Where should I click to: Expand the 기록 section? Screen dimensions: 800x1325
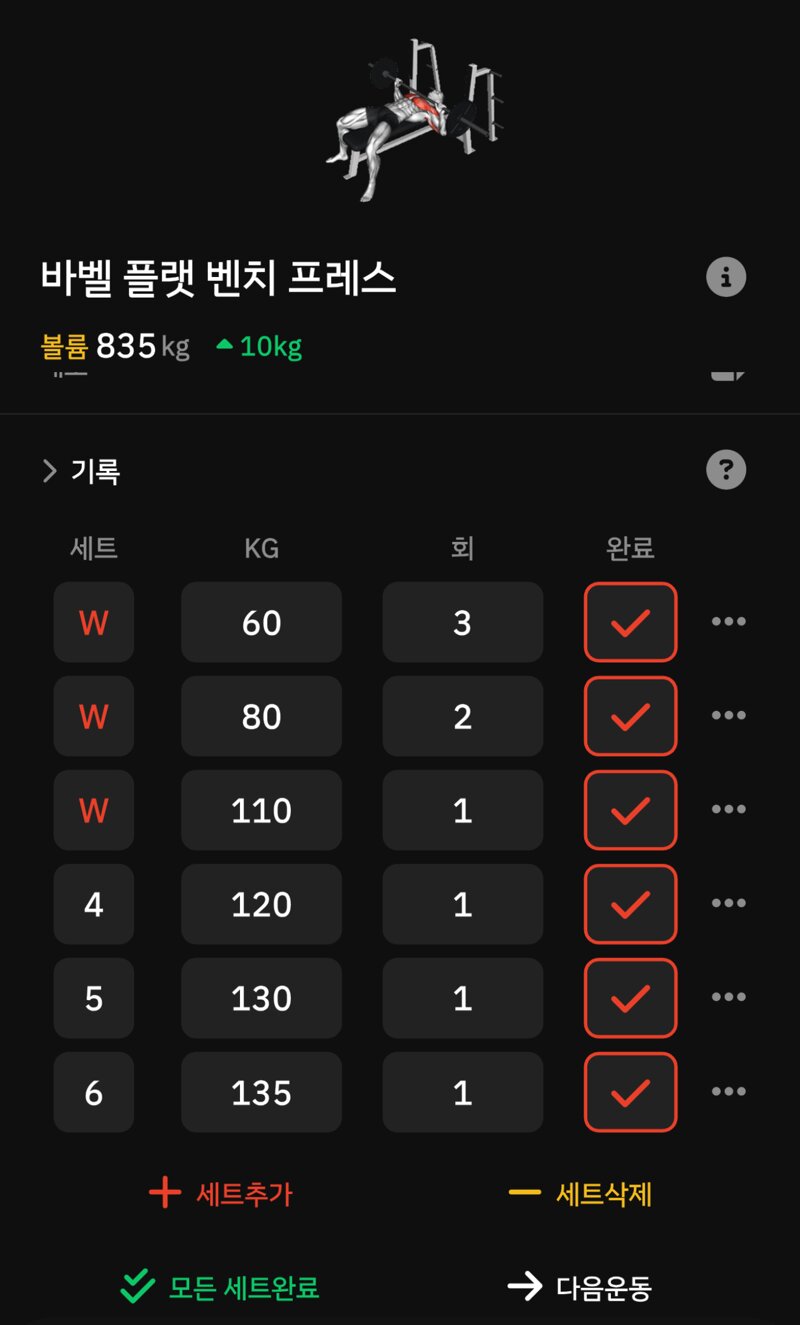[x=82, y=471]
